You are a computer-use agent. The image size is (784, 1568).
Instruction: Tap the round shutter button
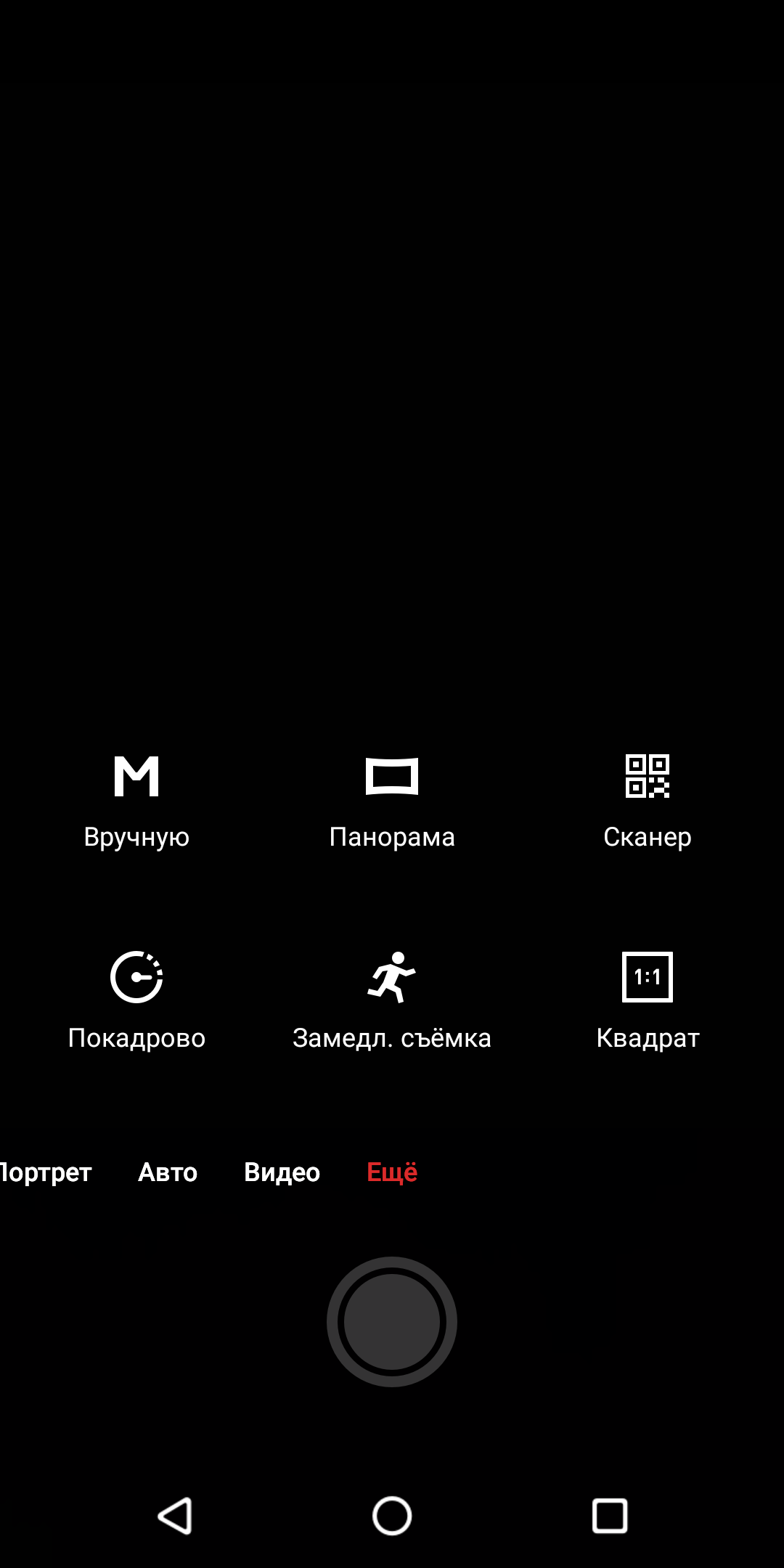pos(392,1322)
